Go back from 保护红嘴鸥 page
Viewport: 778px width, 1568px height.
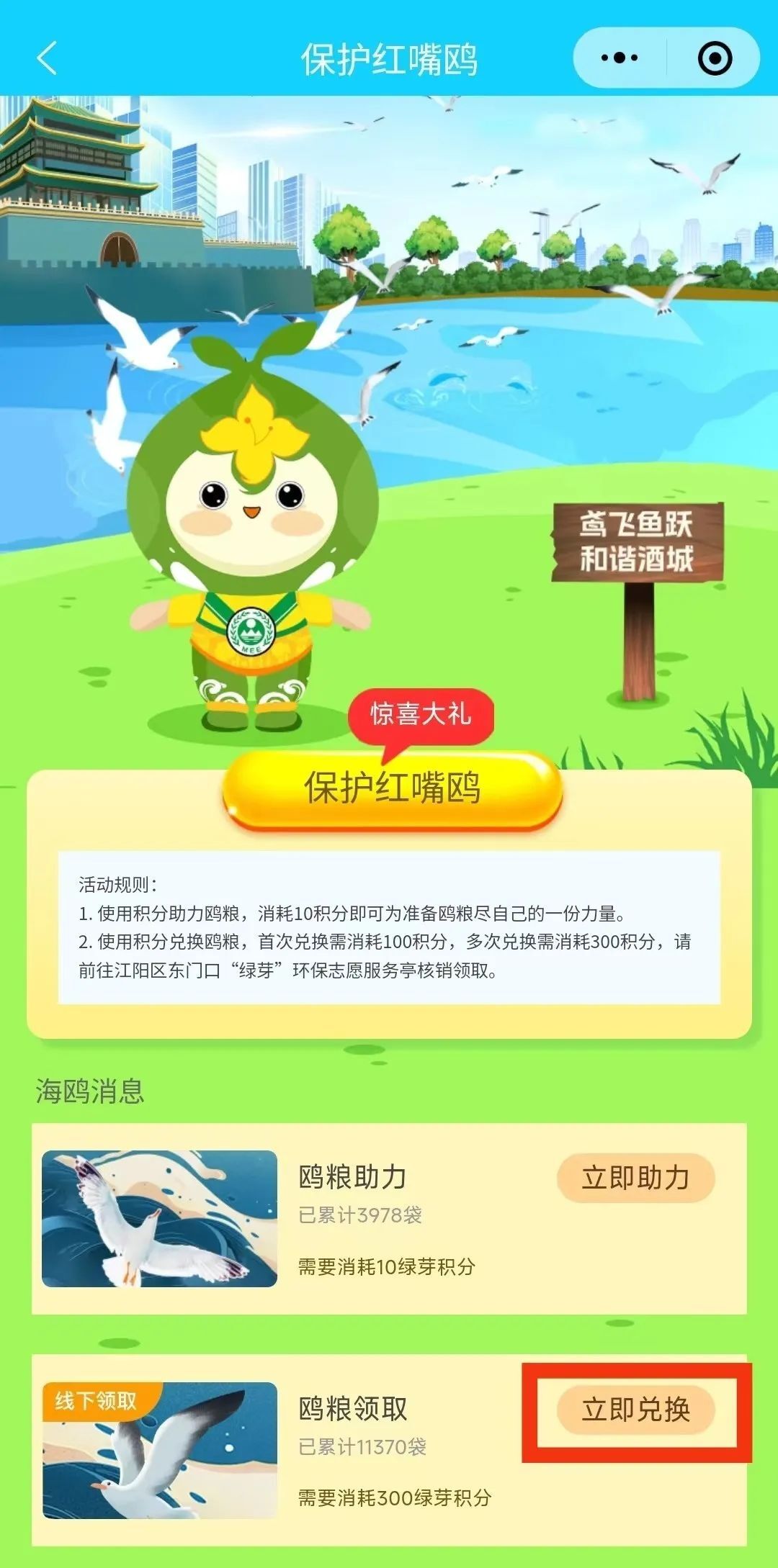(x=47, y=58)
